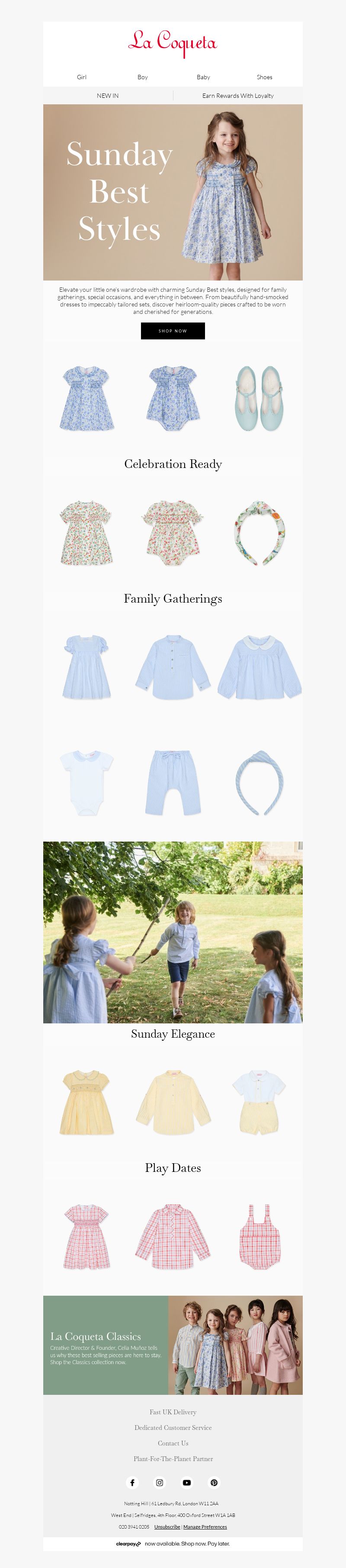The height and width of the screenshot is (1568, 346).
Task: Open the Instagram profile icon
Action: (x=159, y=1482)
